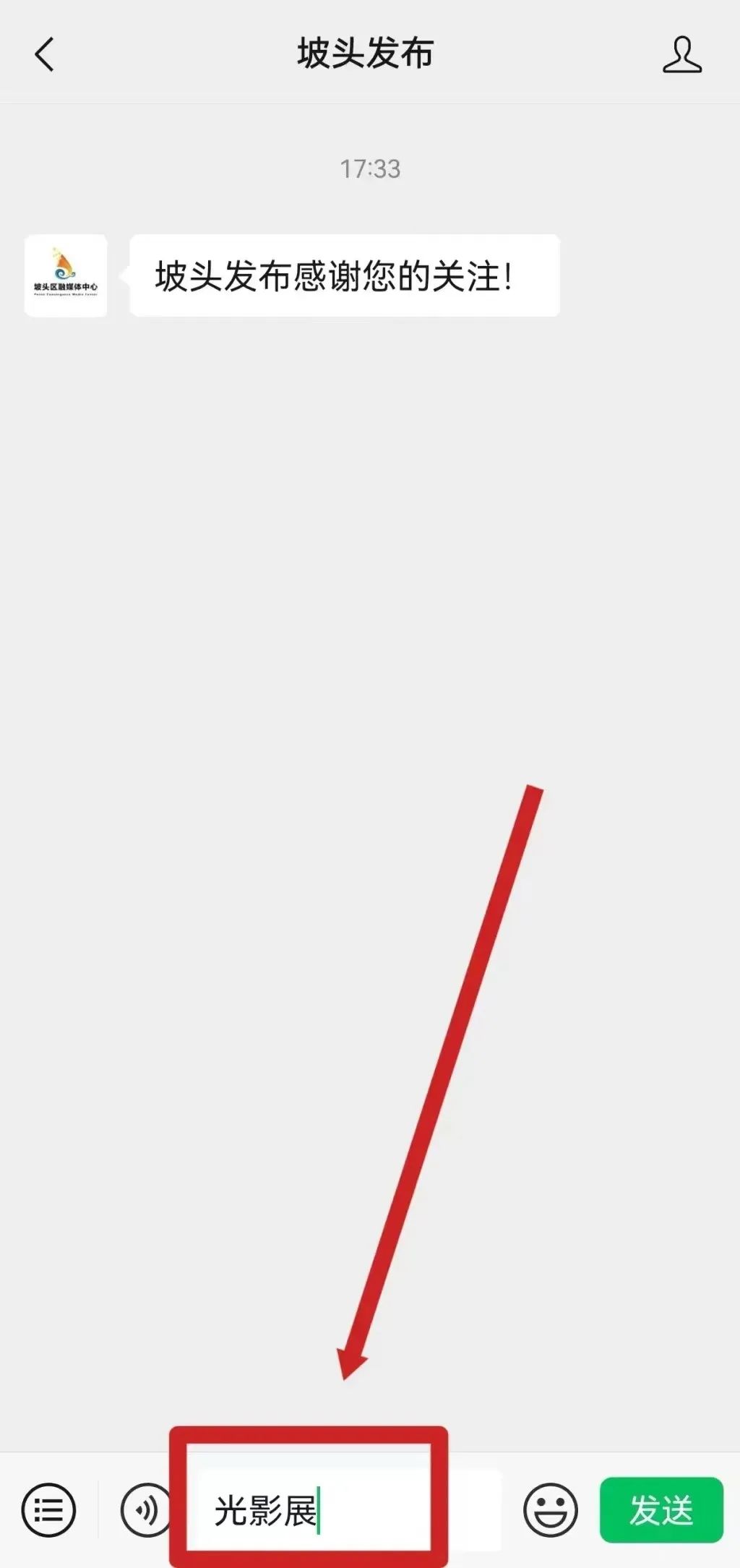Switch to the service menu list
This screenshot has height=1568, width=740.
click(48, 1509)
